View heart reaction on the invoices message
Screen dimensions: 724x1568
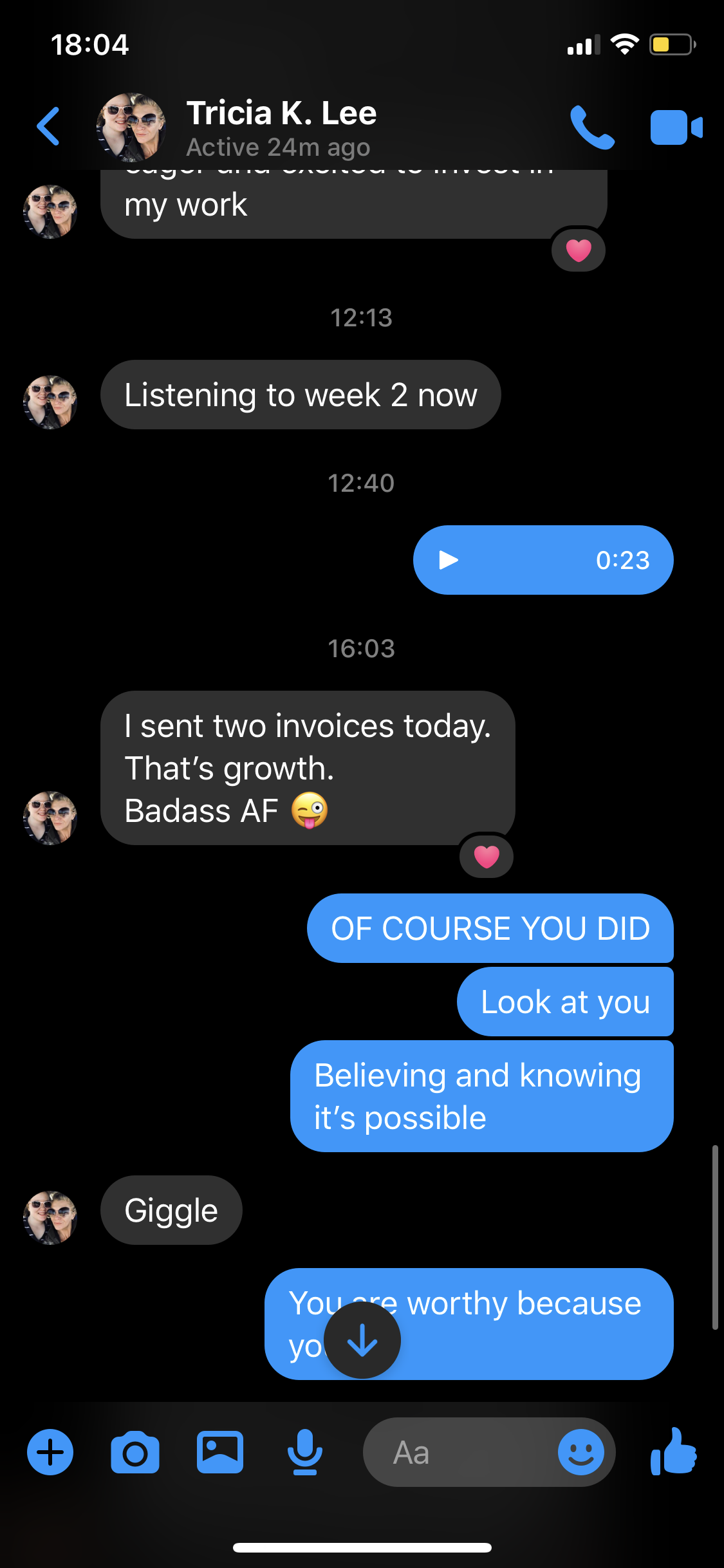pyautogui.click(x=487, y=857)
